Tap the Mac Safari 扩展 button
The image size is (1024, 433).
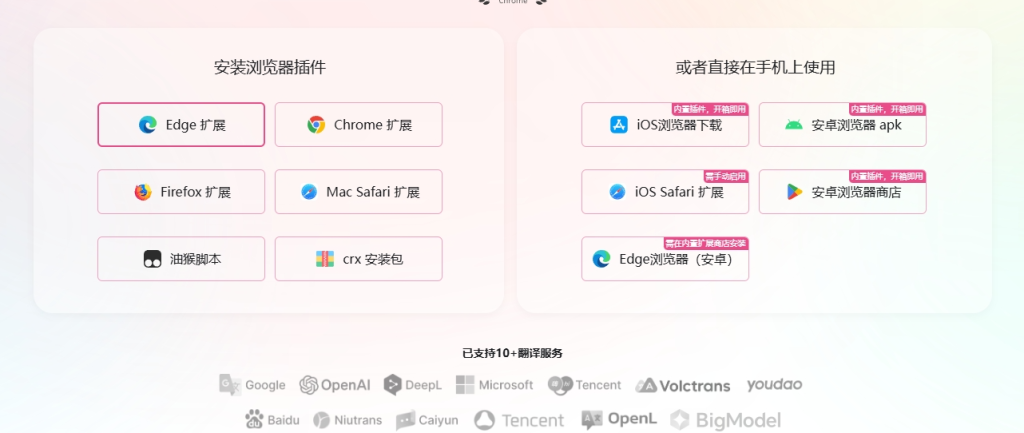tap(358, 192)
